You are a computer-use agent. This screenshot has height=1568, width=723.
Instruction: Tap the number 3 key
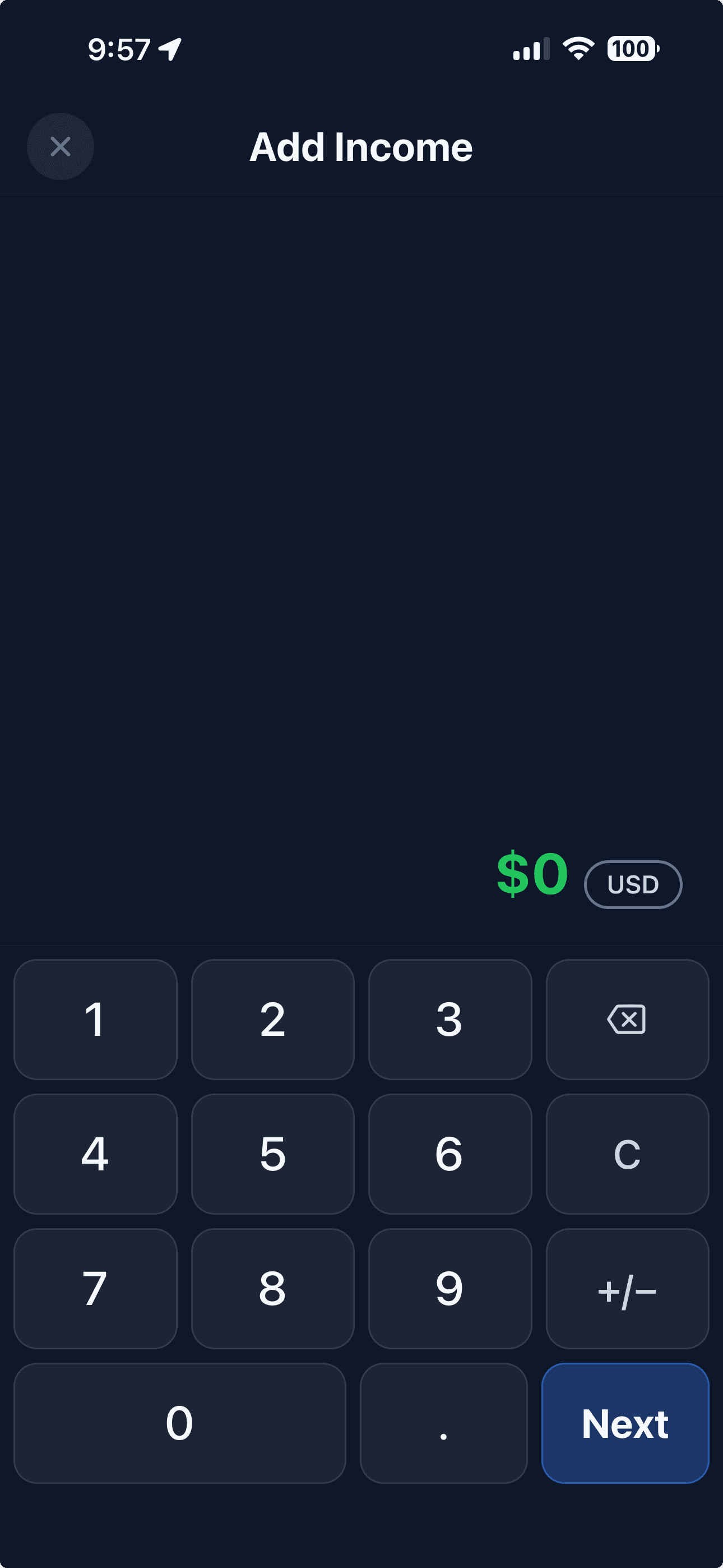(x=449, y=1020)
